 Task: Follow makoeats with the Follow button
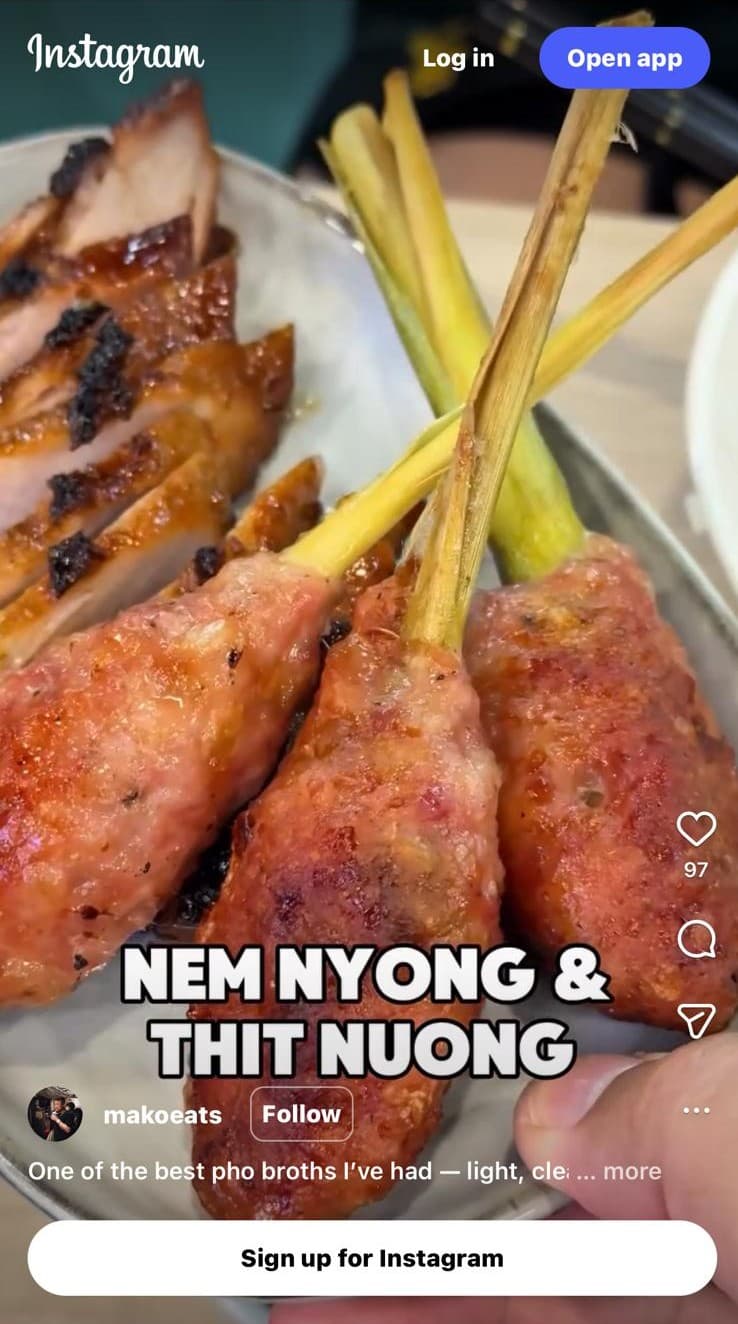tap(301, 1113)
